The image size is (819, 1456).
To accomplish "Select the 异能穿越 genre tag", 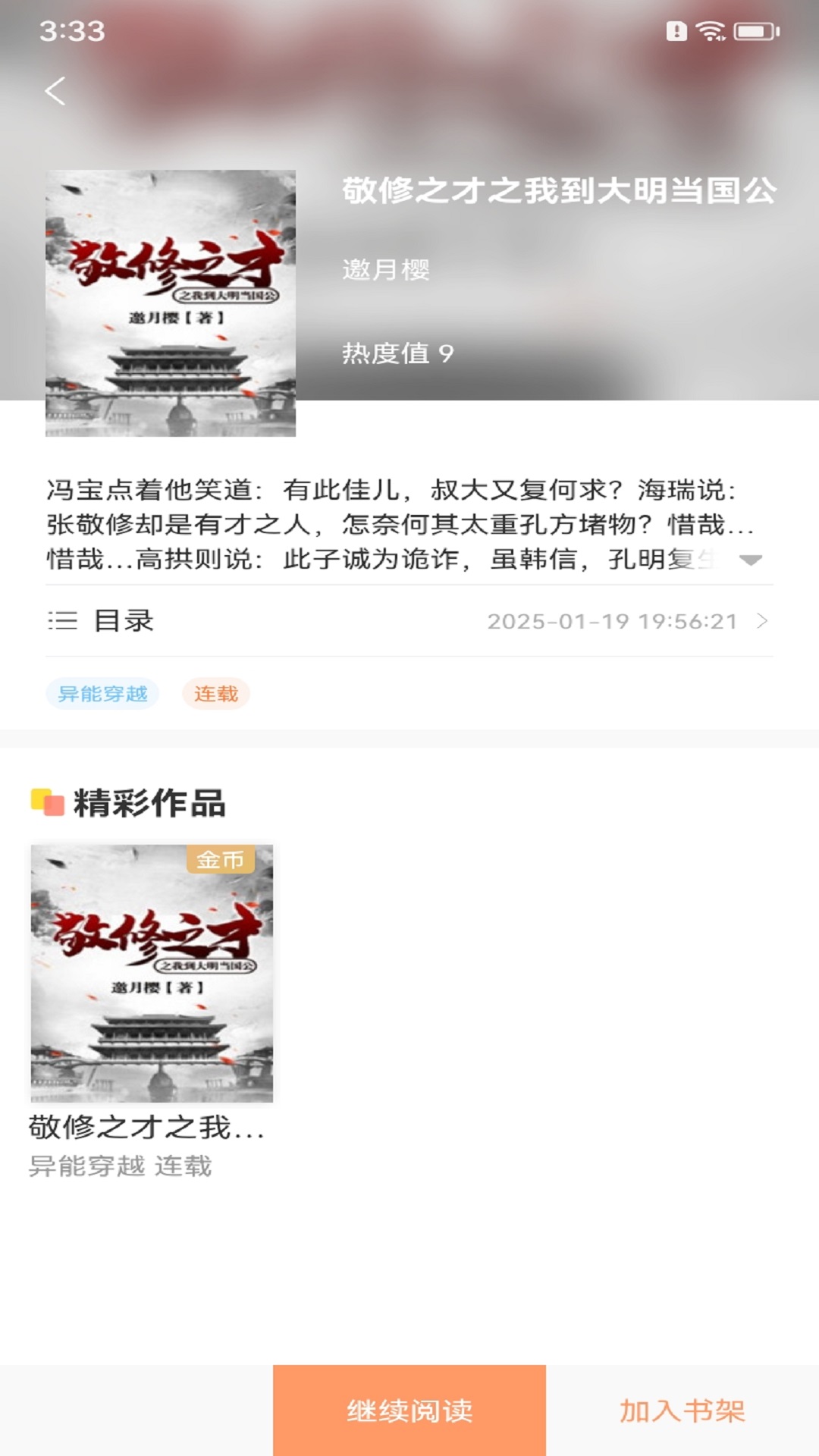I will coord(102,694).
